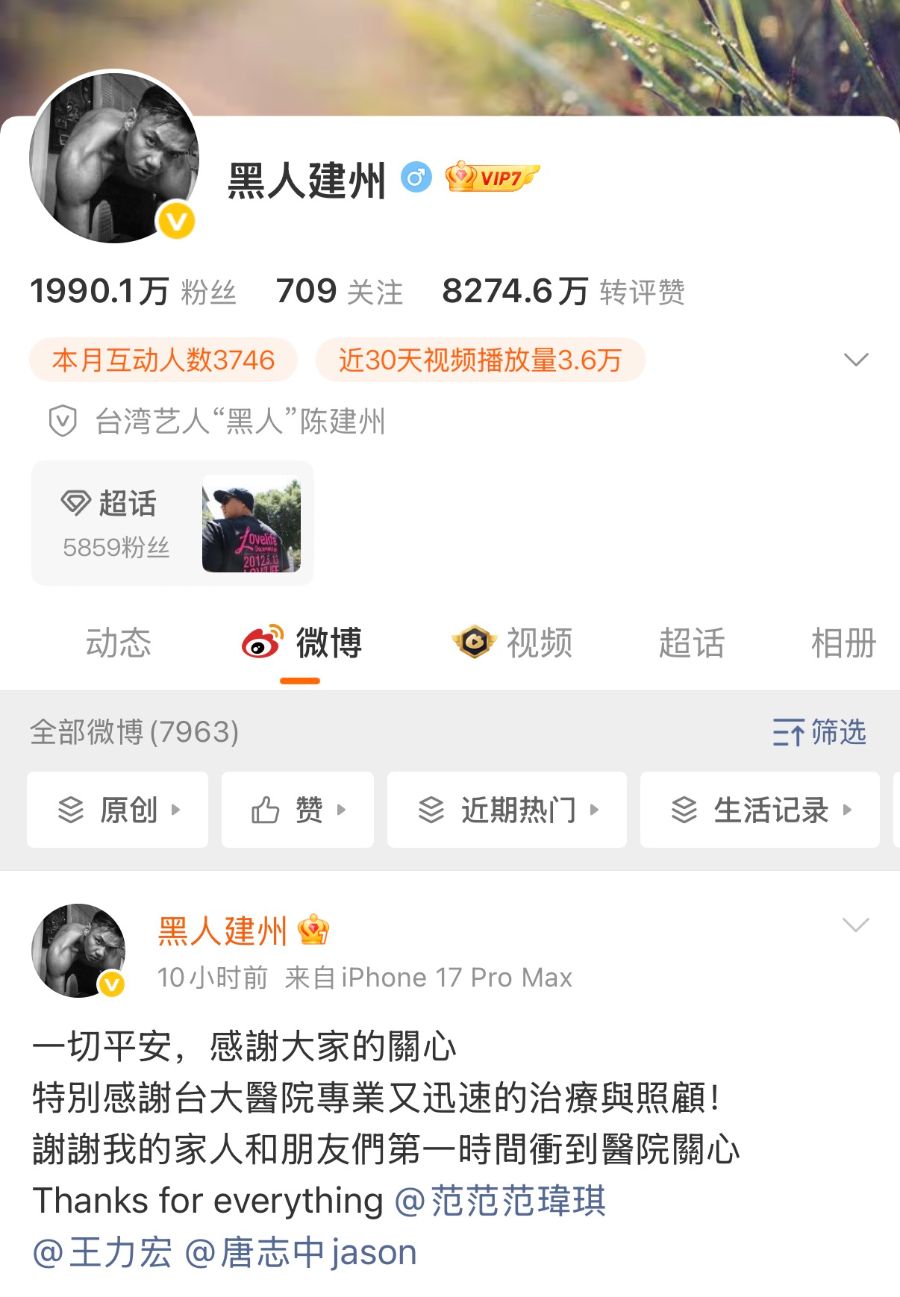Expand the profile info chevron
Screen dimensions: 900x1297
856,360
